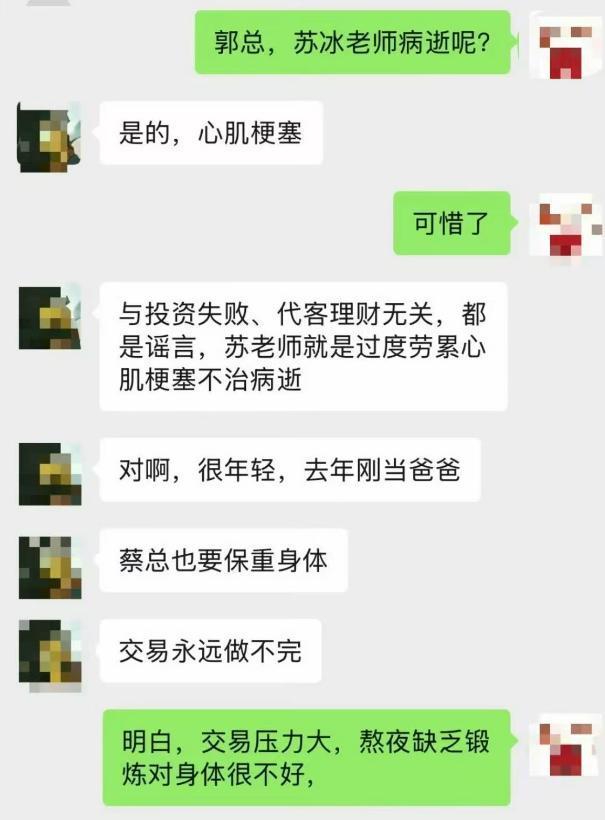605x820 pixels.
Task: Open sender avatar beside '是的，心肌梗塞'
Action: pos(49,137)
